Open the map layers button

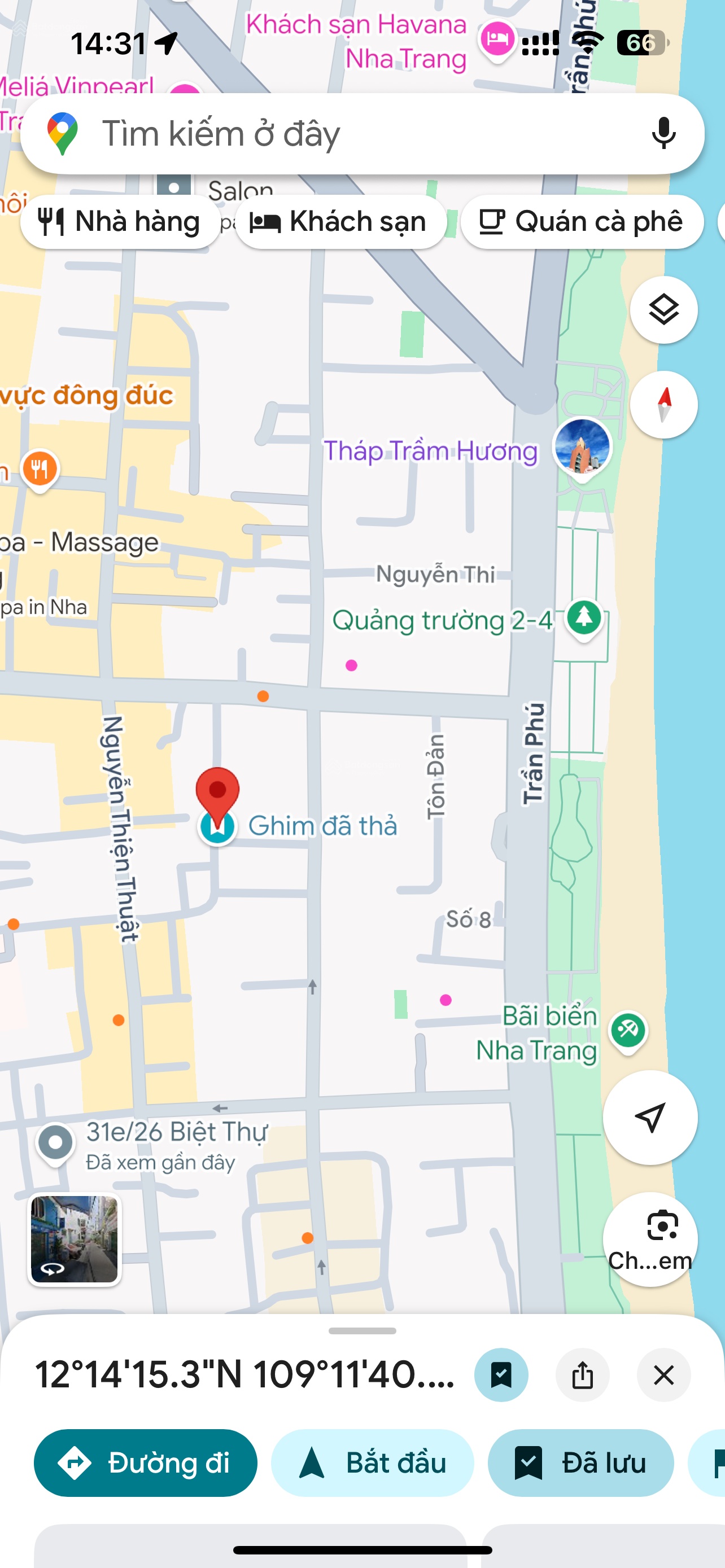pyautogui.click(x=663, y=310)
